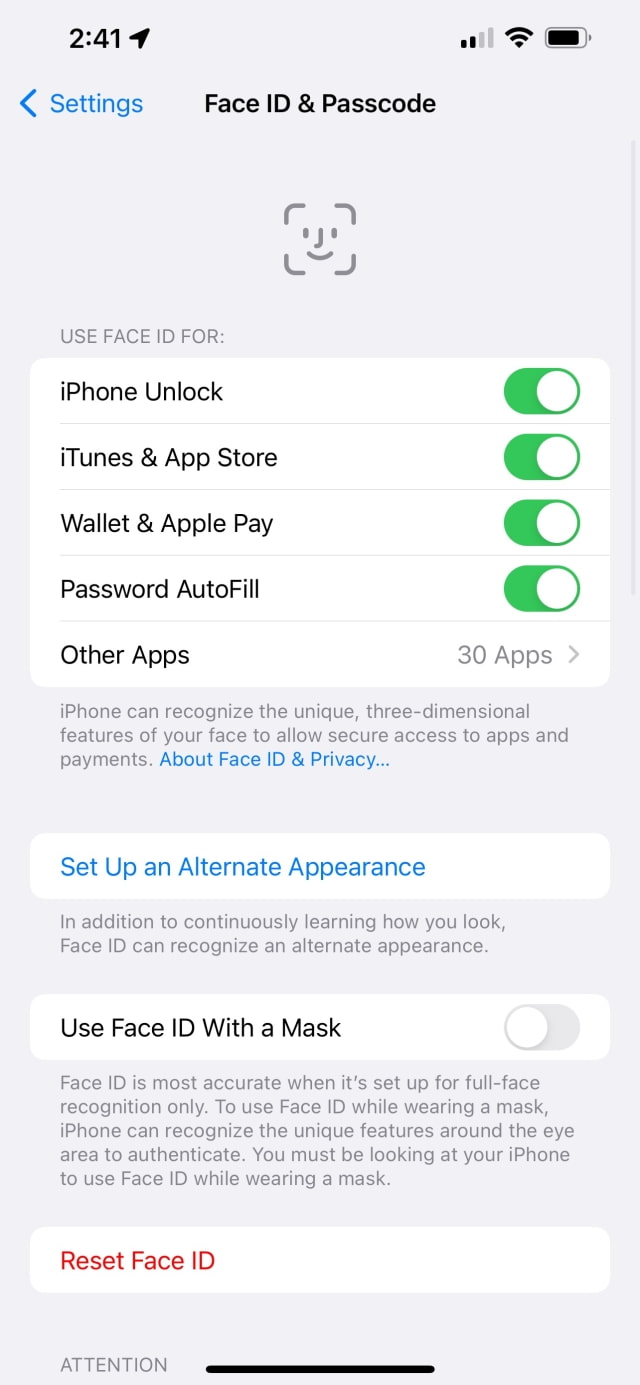Turn off Wallet & Apple Pay switch
This screenshot has width=640, height=1385.
click(x=541, y=524)
